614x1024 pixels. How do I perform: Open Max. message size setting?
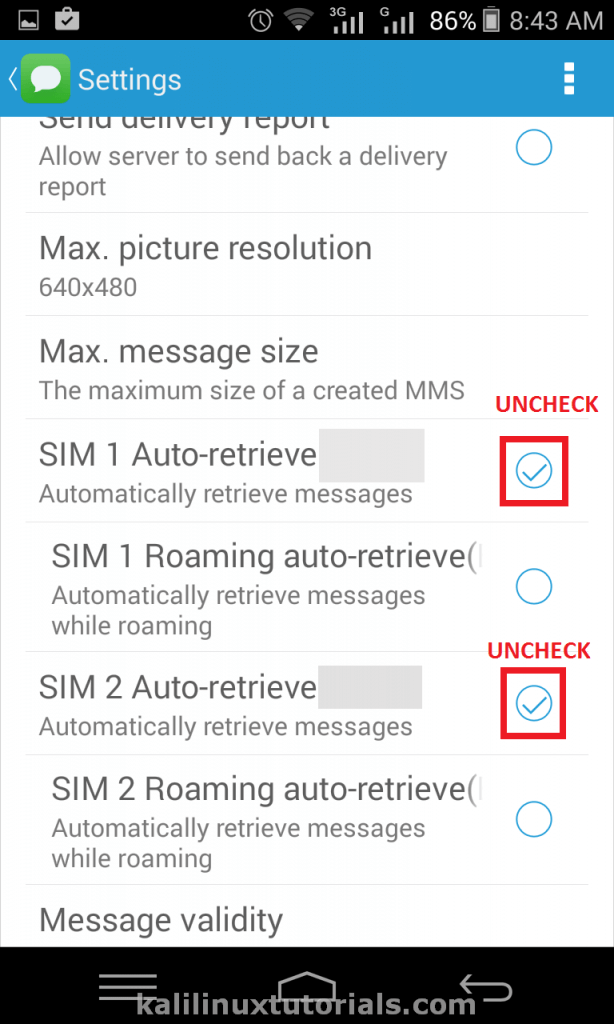point(250,368)
